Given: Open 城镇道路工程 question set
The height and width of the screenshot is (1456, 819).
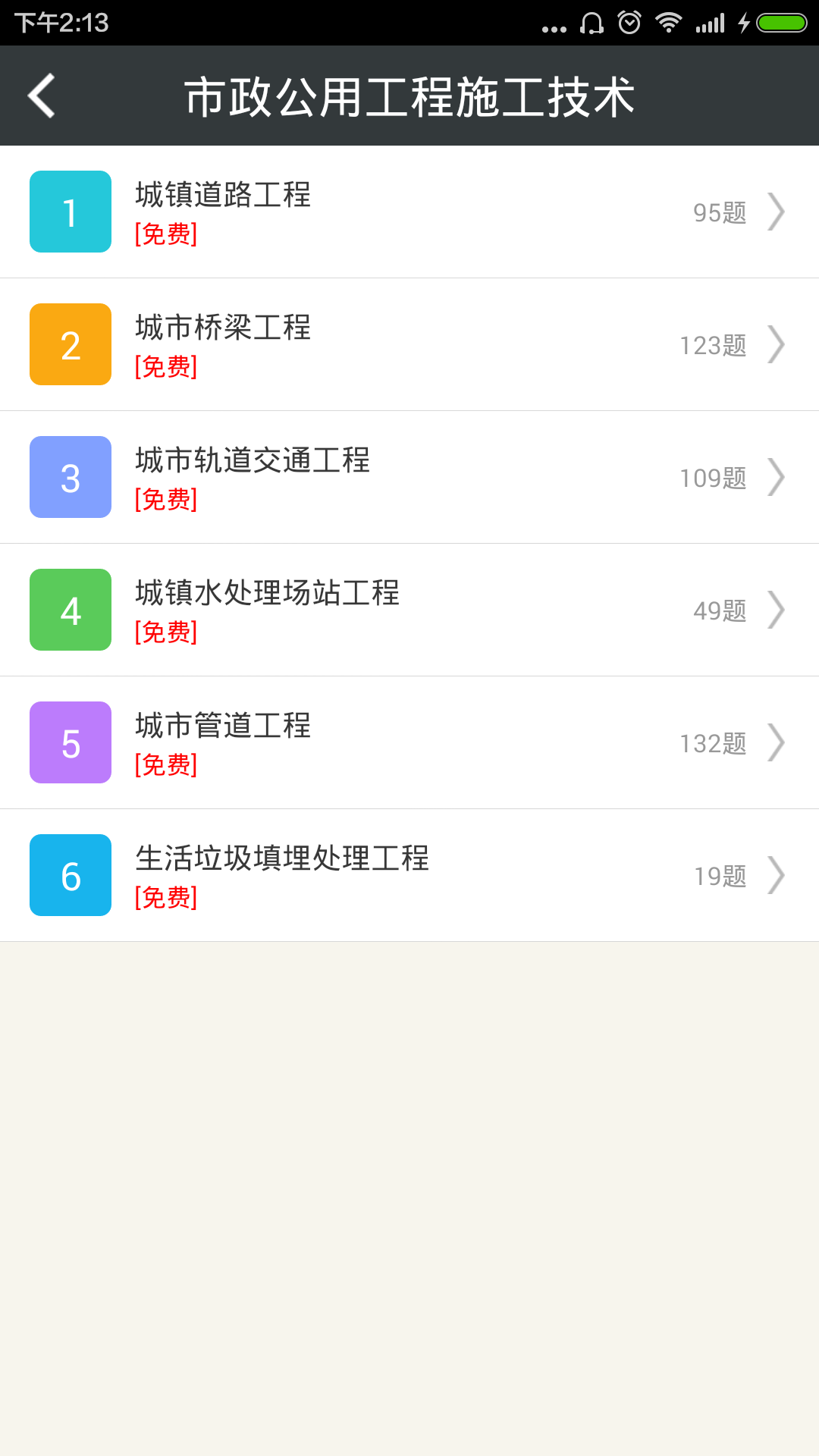Looking at the screenshot, I should pos(409,212).
